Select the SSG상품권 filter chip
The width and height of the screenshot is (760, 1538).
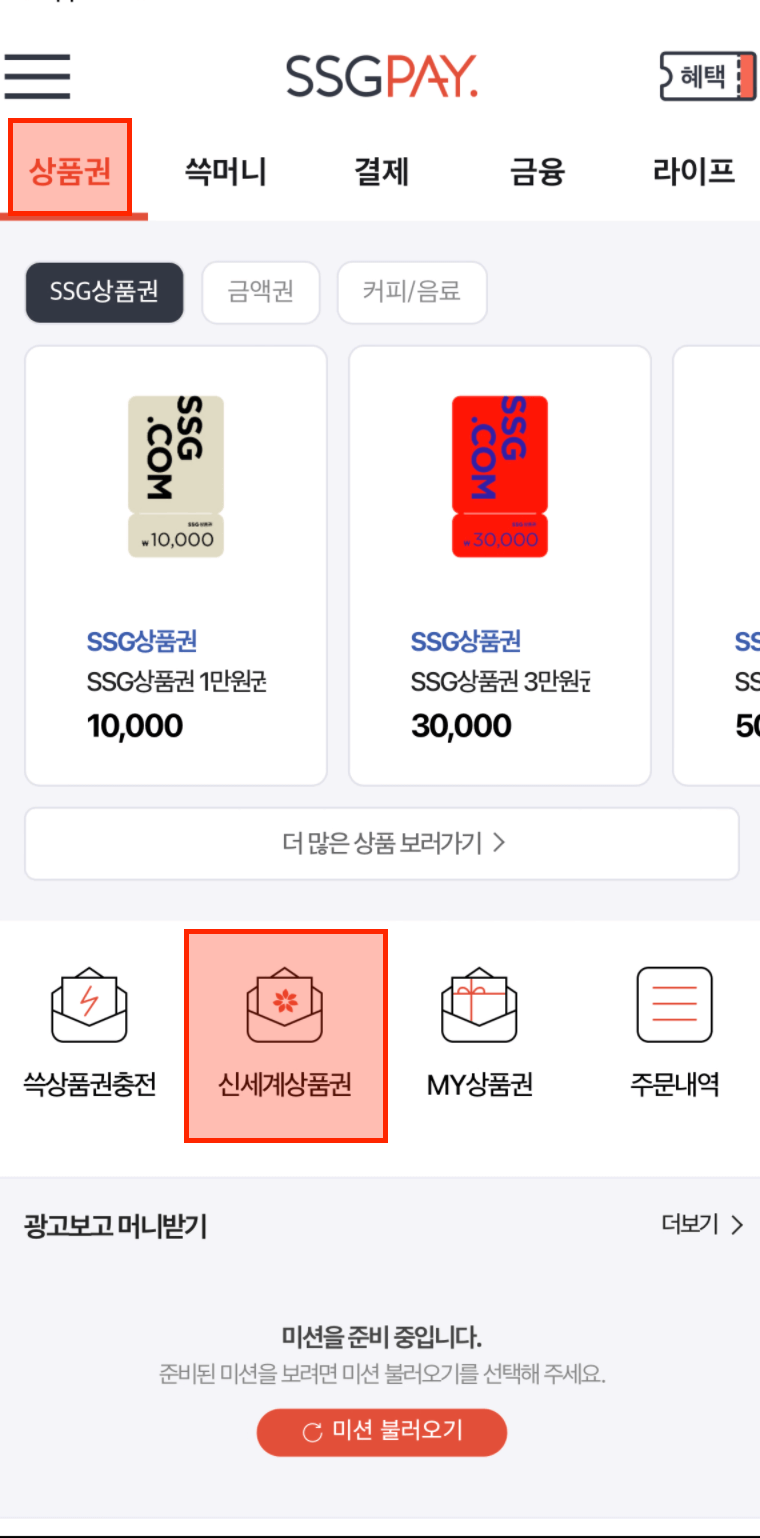(104, 292)
